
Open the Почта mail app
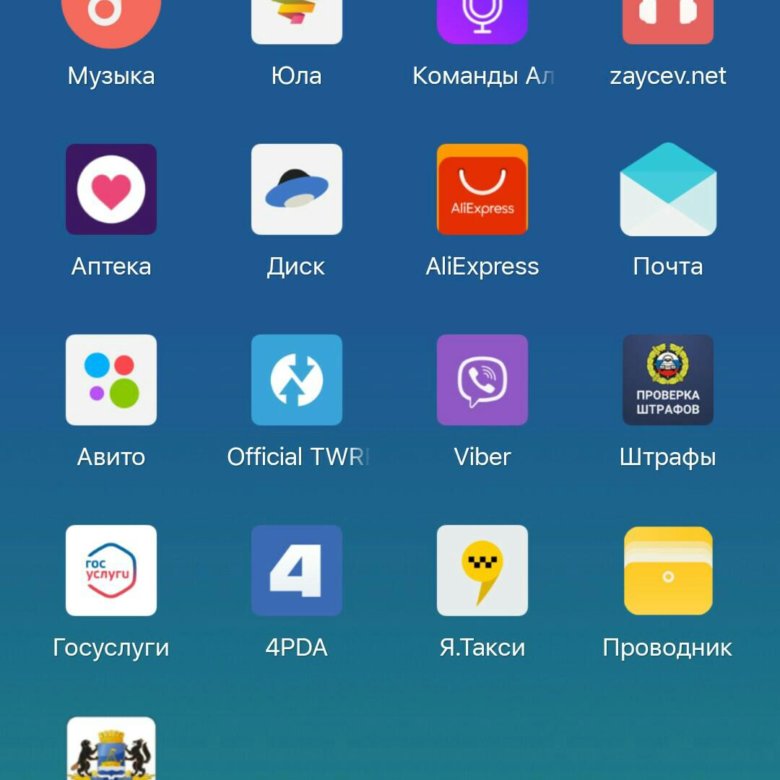[668, 189]
